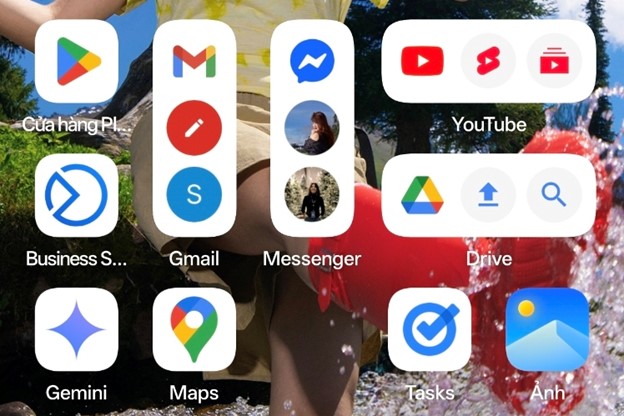The height and width of the screenshot is (416, 624).
Task: Launch Google Maps
Action: [194, 330]
